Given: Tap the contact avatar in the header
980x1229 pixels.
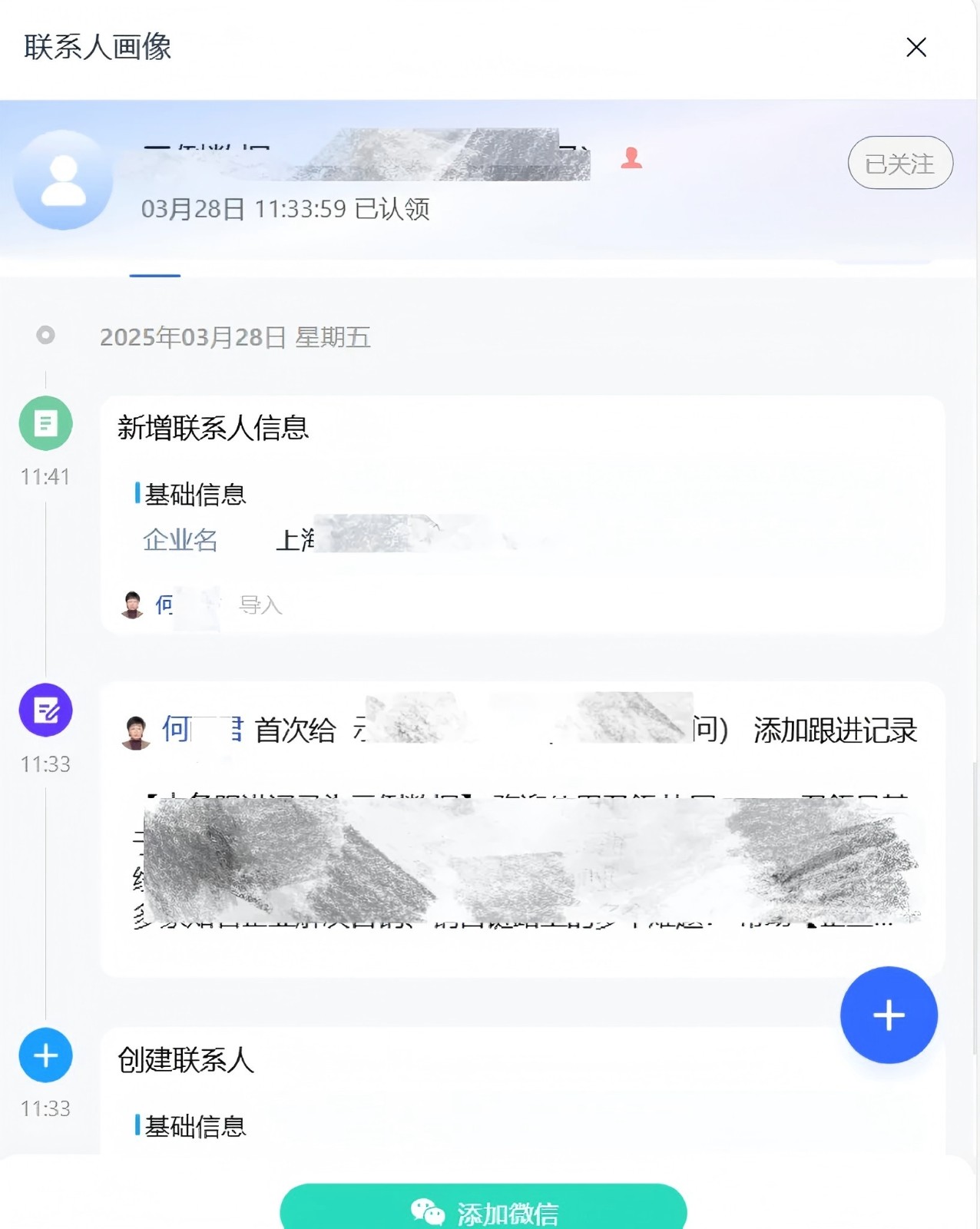Looking at the screenshot, I should [64, 181].
